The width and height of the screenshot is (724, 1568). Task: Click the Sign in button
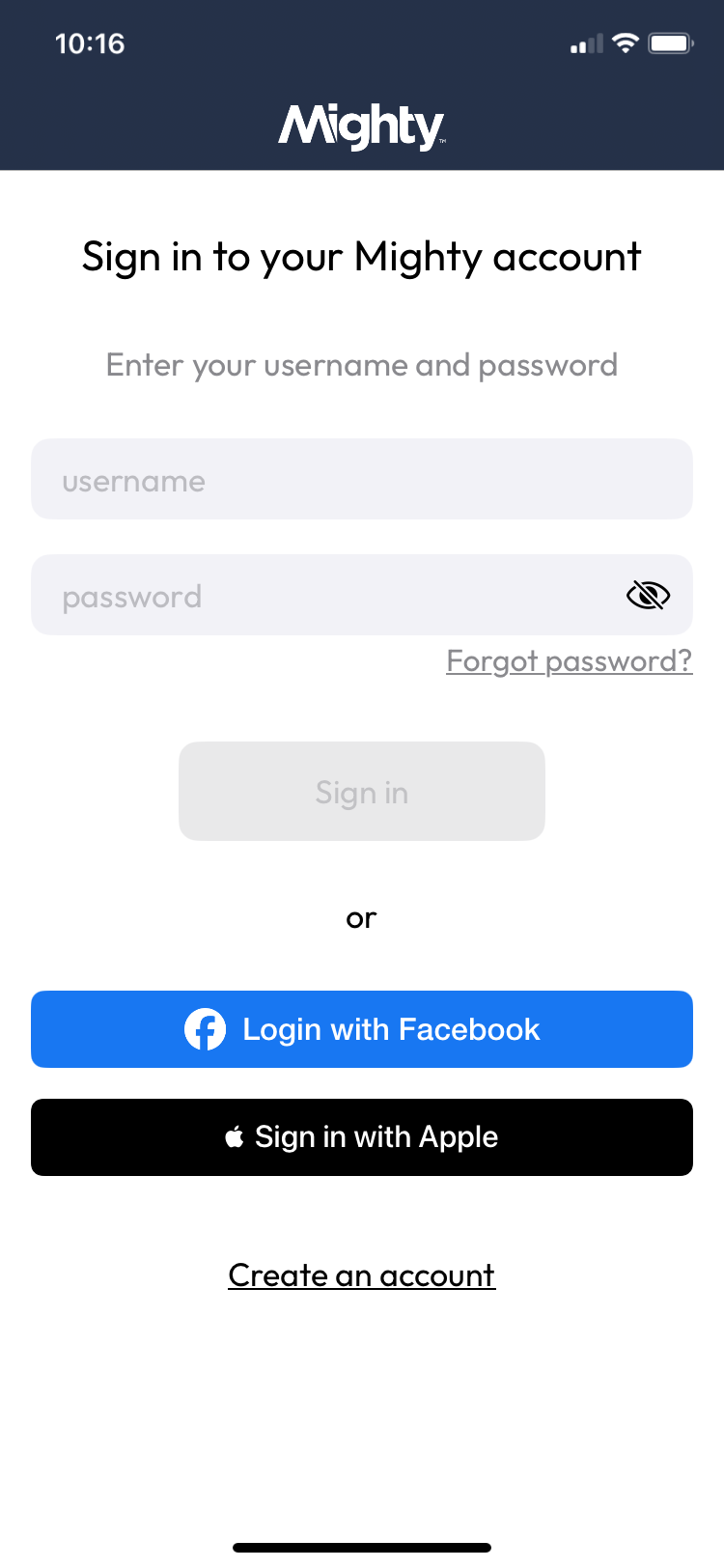tap(361, 791)
